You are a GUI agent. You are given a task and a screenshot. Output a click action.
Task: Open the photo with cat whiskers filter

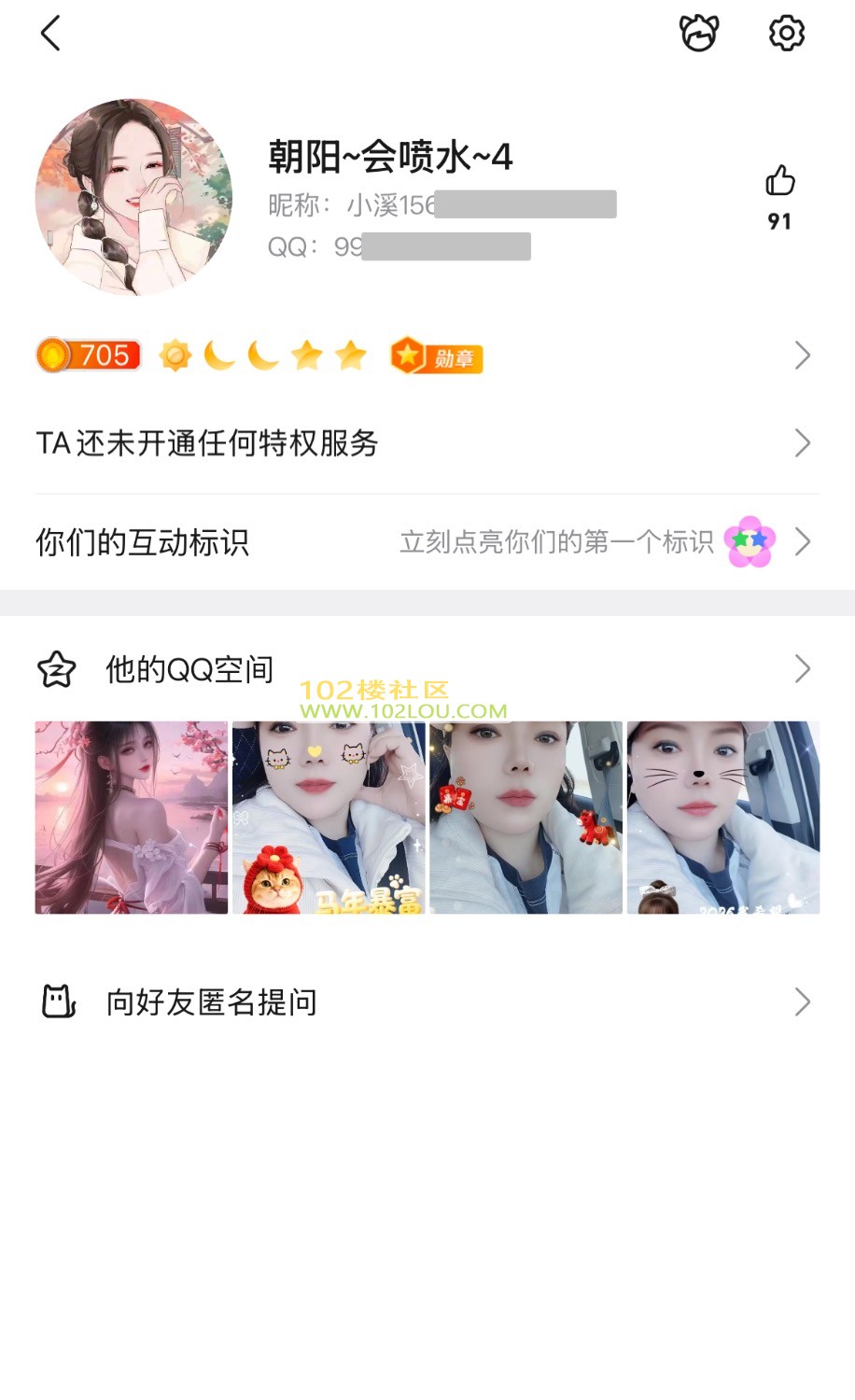[723, 818]
